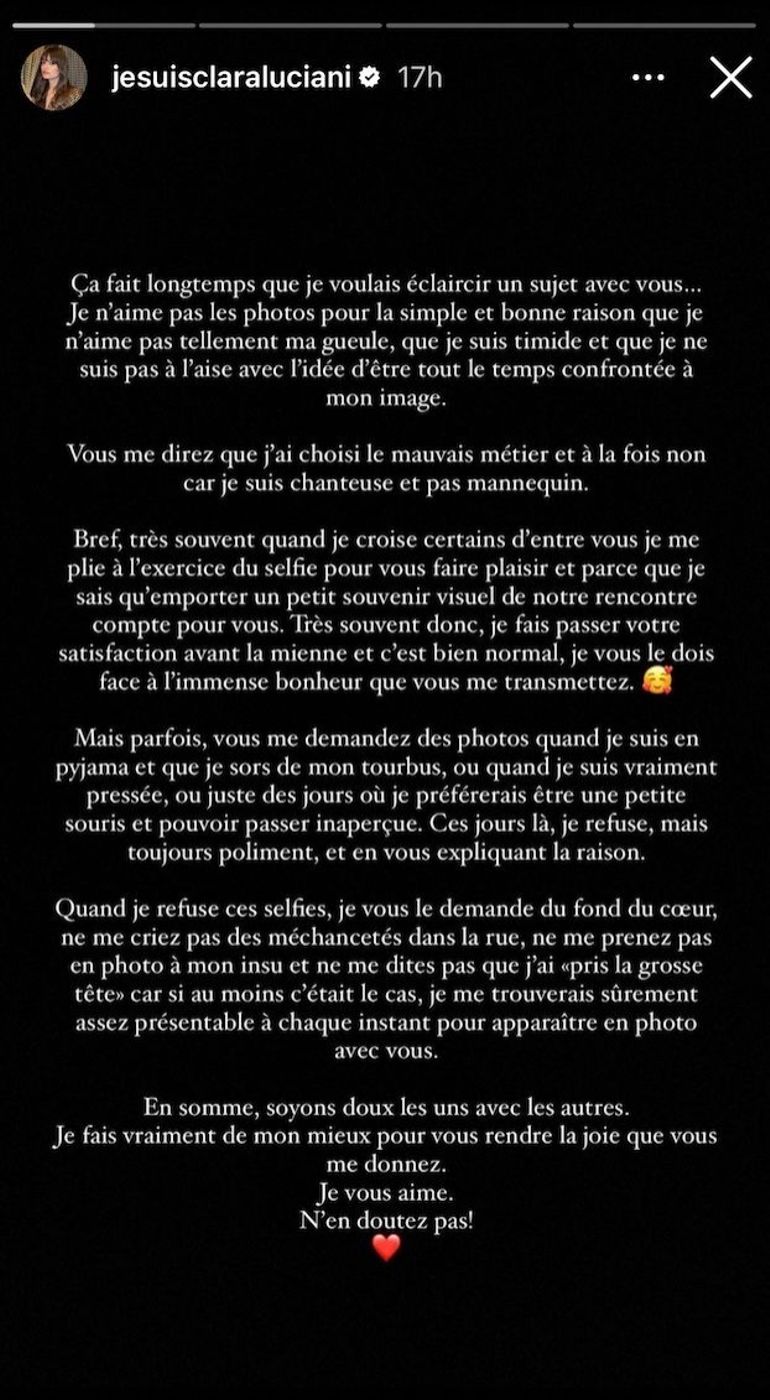Open jesuisclaraluciani's profile picture

click(54, 77)
